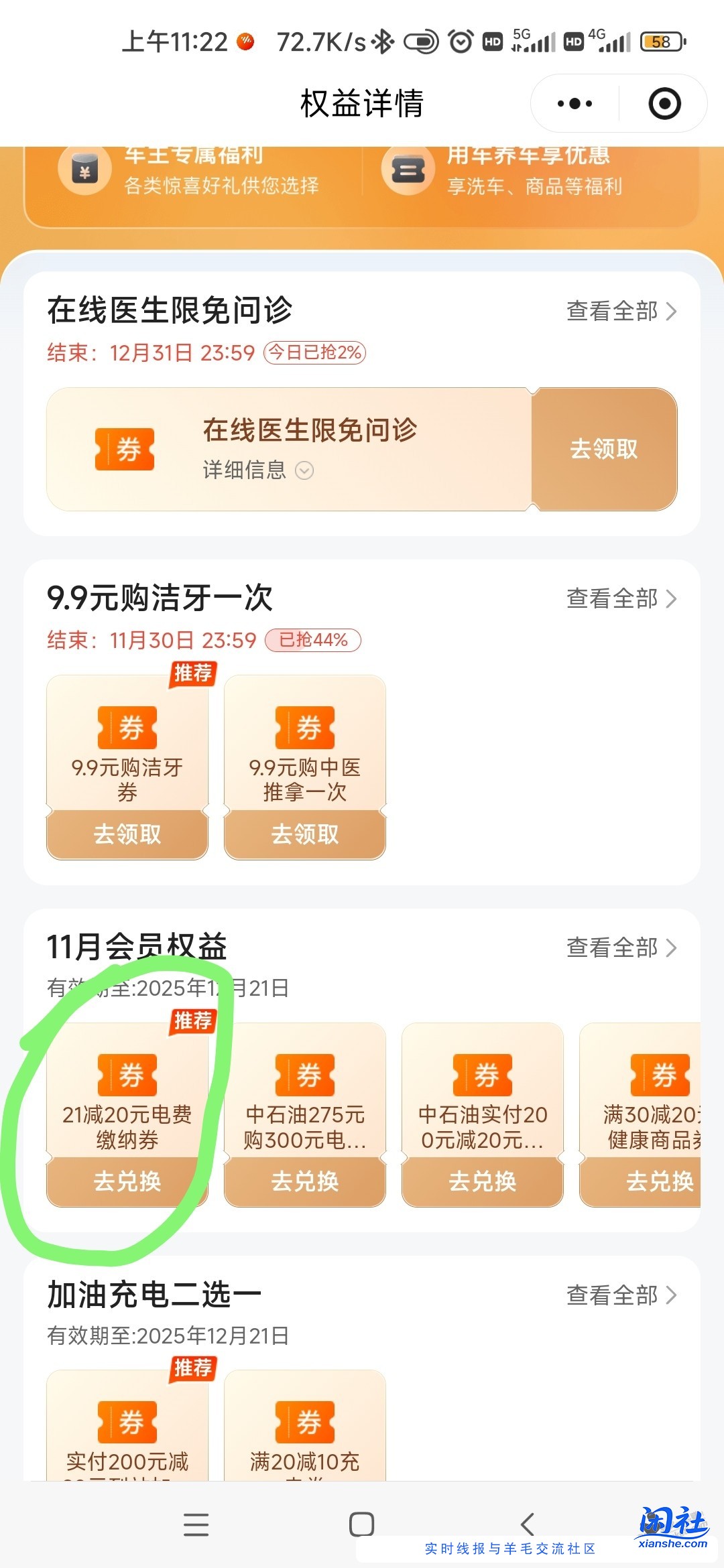
Task: Select the 用车养车享优惠 banner tab
Action: tap(516, 171)
